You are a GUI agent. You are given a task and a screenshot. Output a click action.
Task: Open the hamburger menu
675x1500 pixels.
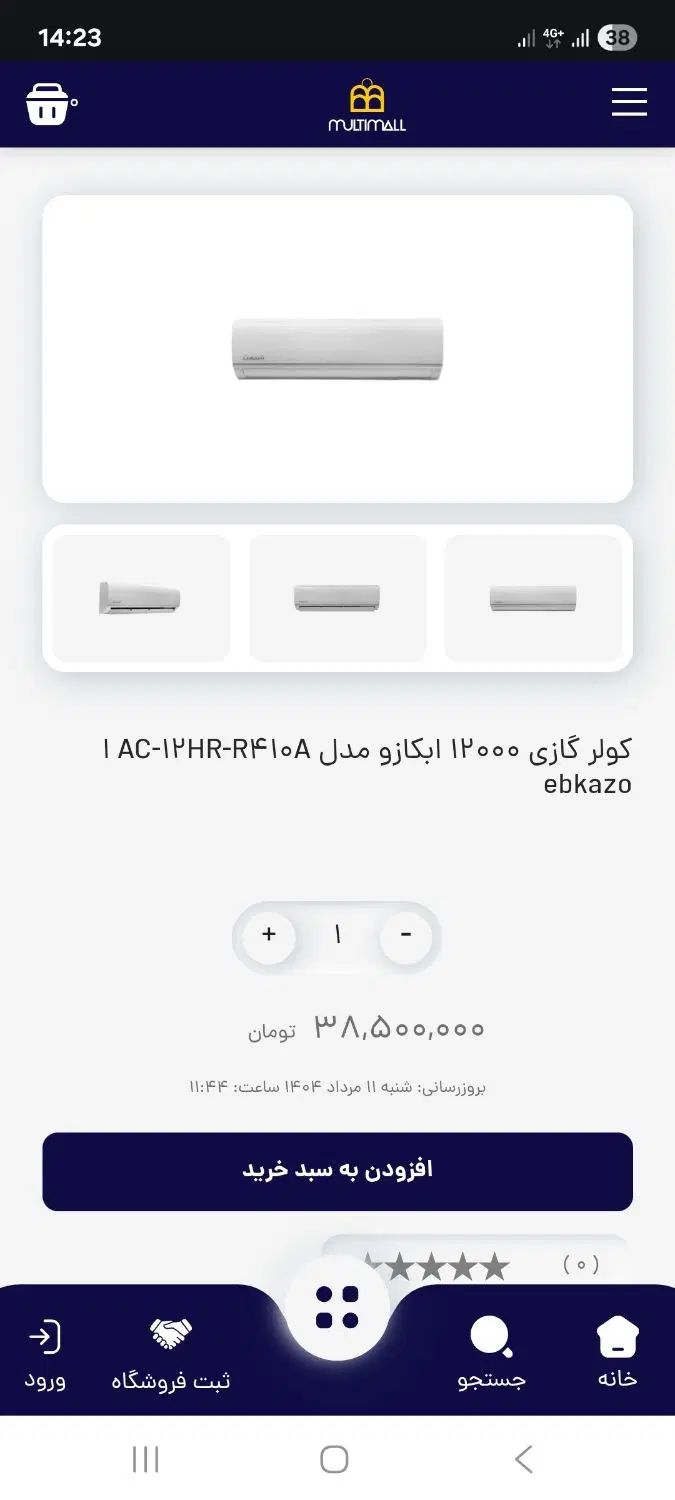pyautogui.click(x=629, y=103)
